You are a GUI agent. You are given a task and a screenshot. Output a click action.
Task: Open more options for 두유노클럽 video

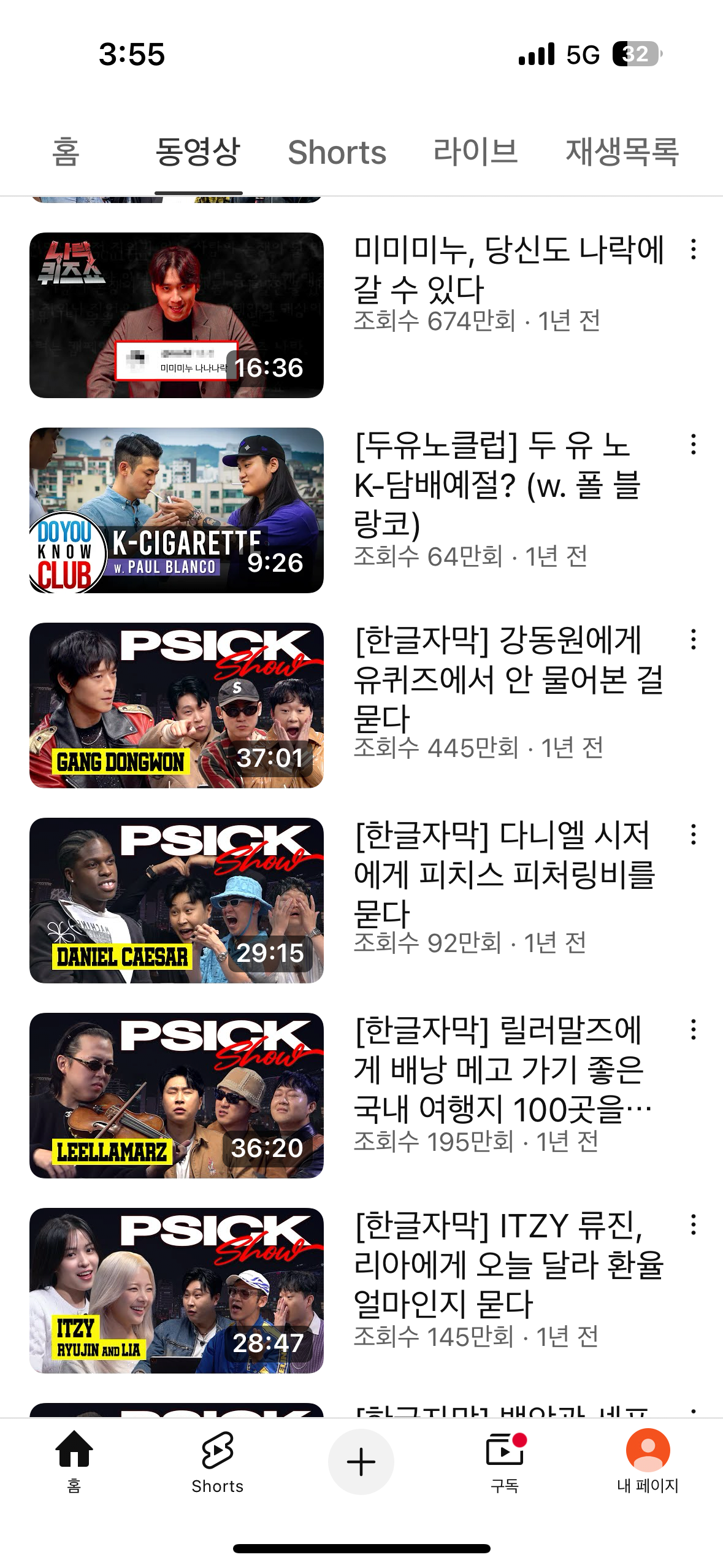coord(693,444)
